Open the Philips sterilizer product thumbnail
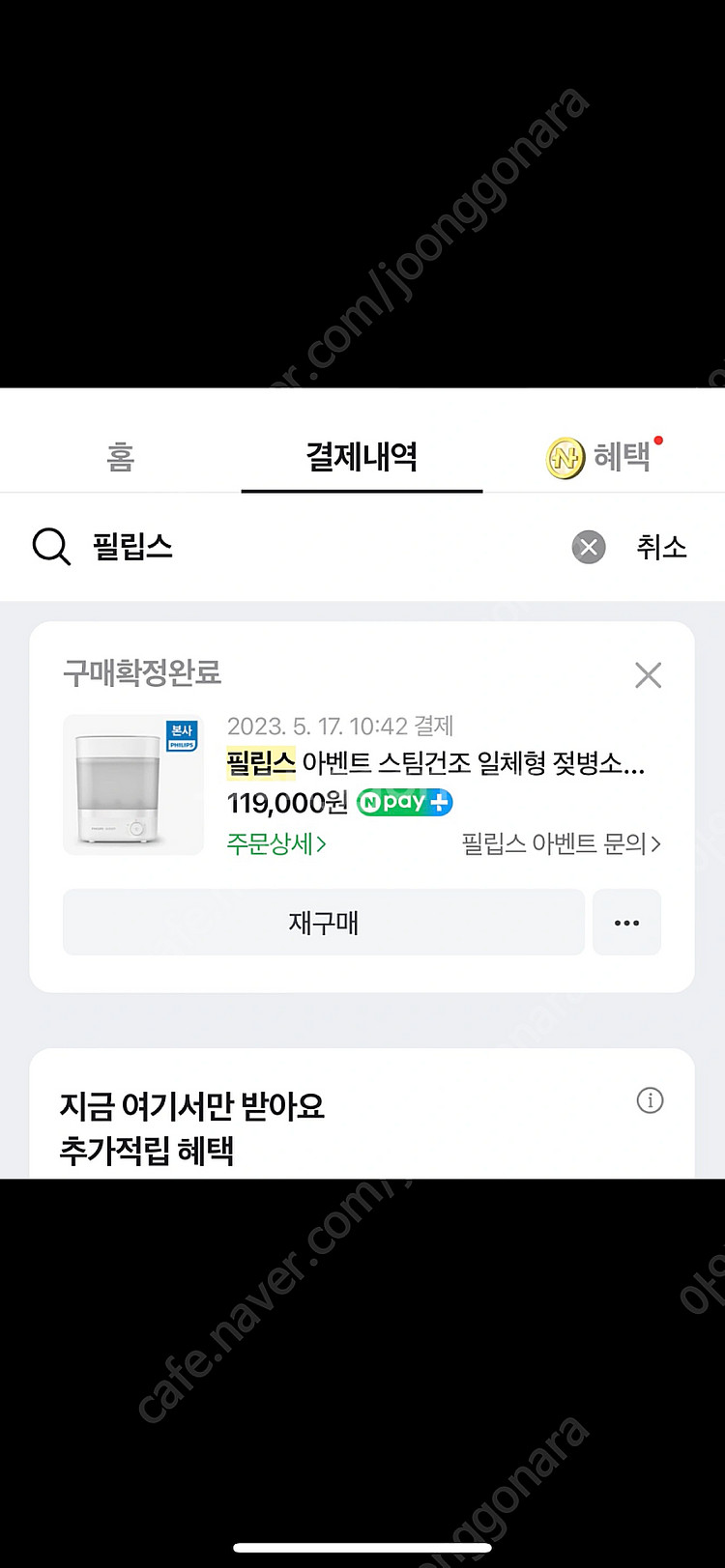Screen dimensions: 725x1568 pyautogui.click(x=133, y=784)
